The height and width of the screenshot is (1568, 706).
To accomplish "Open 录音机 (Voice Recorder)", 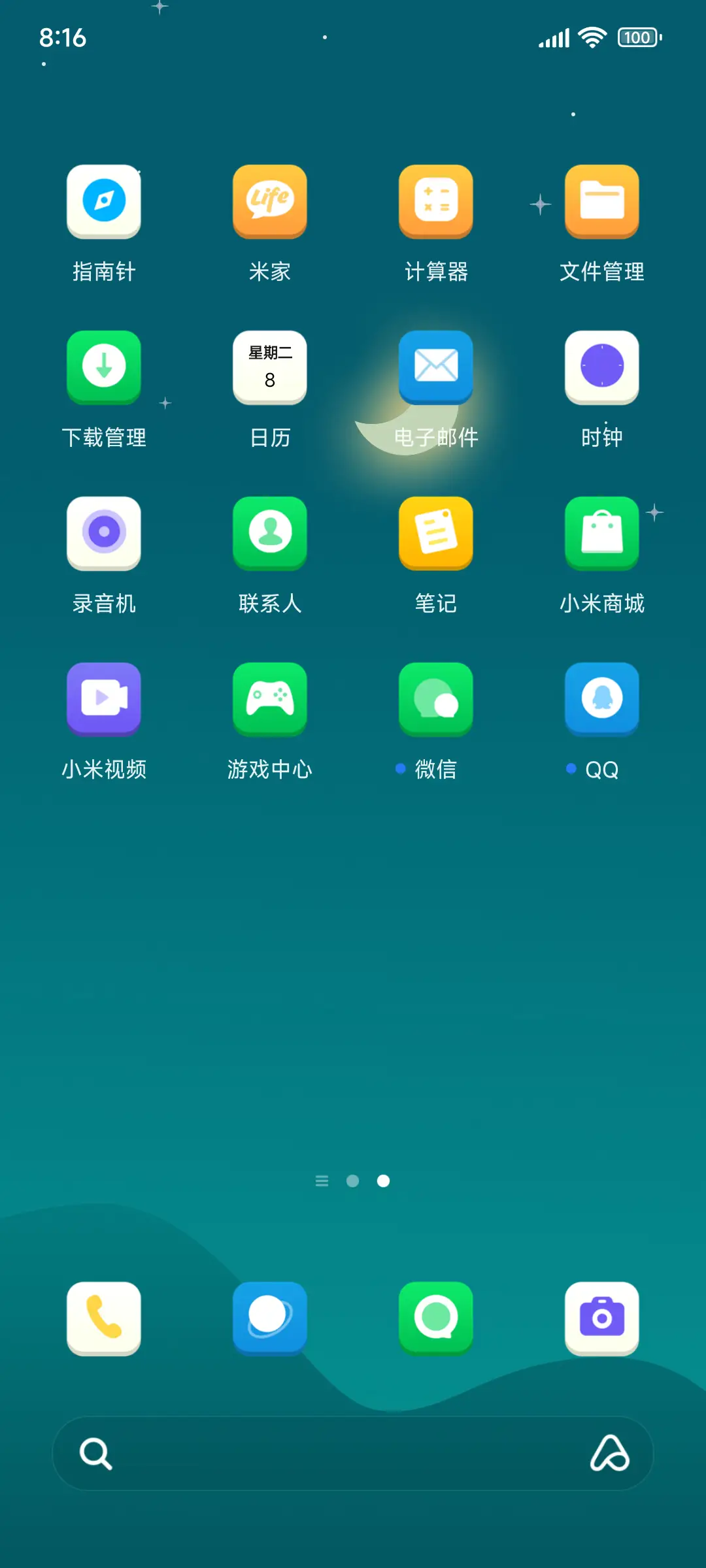I will [103, 533].
